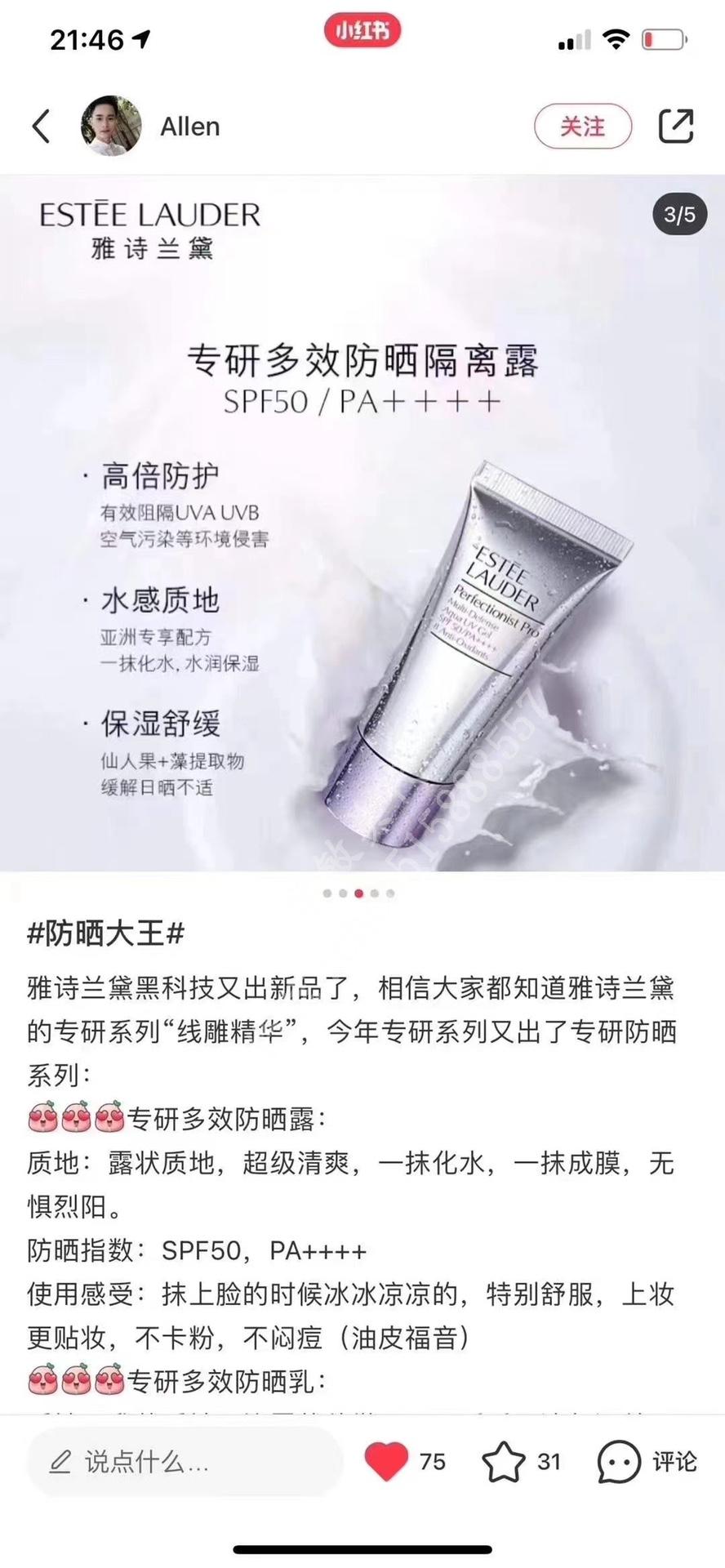The height and width of the screenshot is (1568, 725).
Task: Return to 小红书 via the status bar pill
Action: [x=362, y=31]
